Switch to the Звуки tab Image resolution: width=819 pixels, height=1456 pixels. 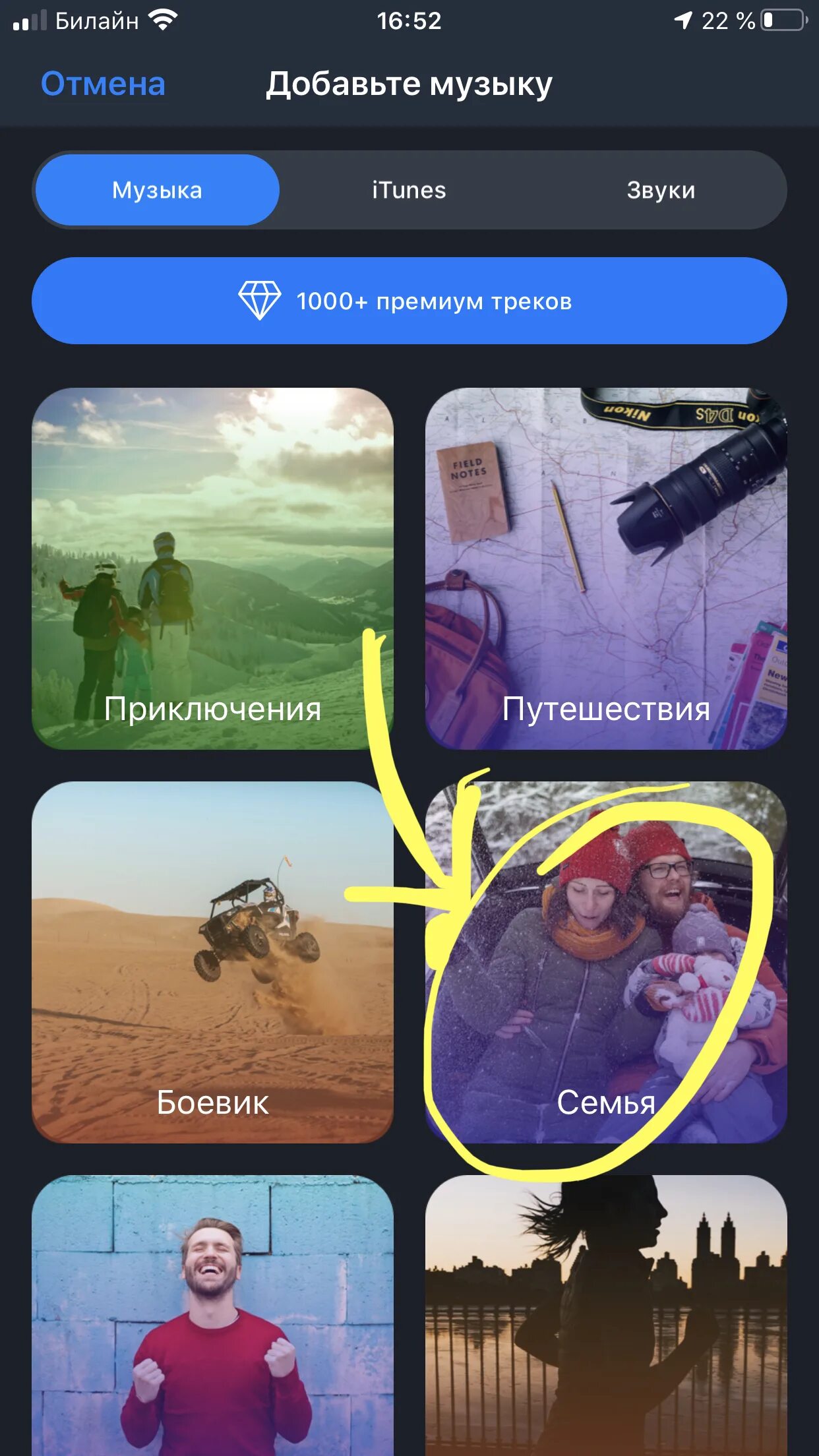[661, 190]
